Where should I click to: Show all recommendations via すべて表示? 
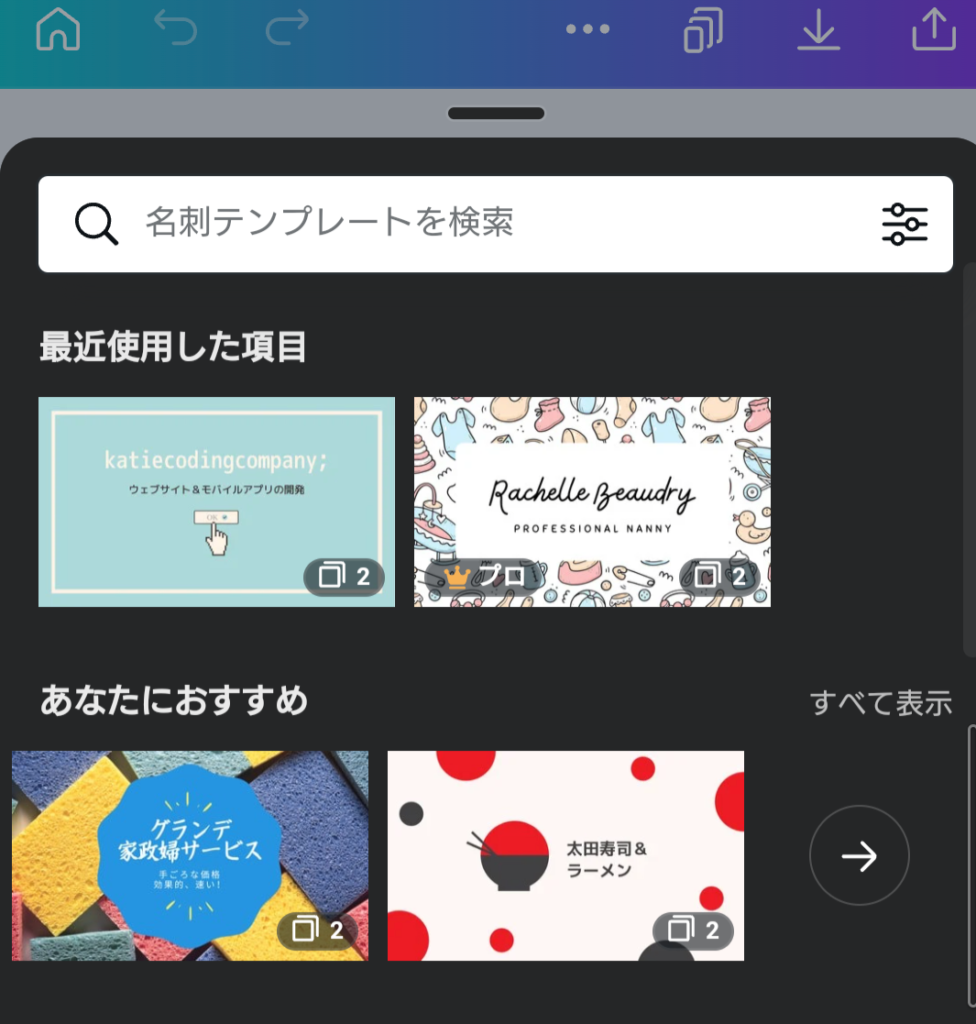(880, 703)
